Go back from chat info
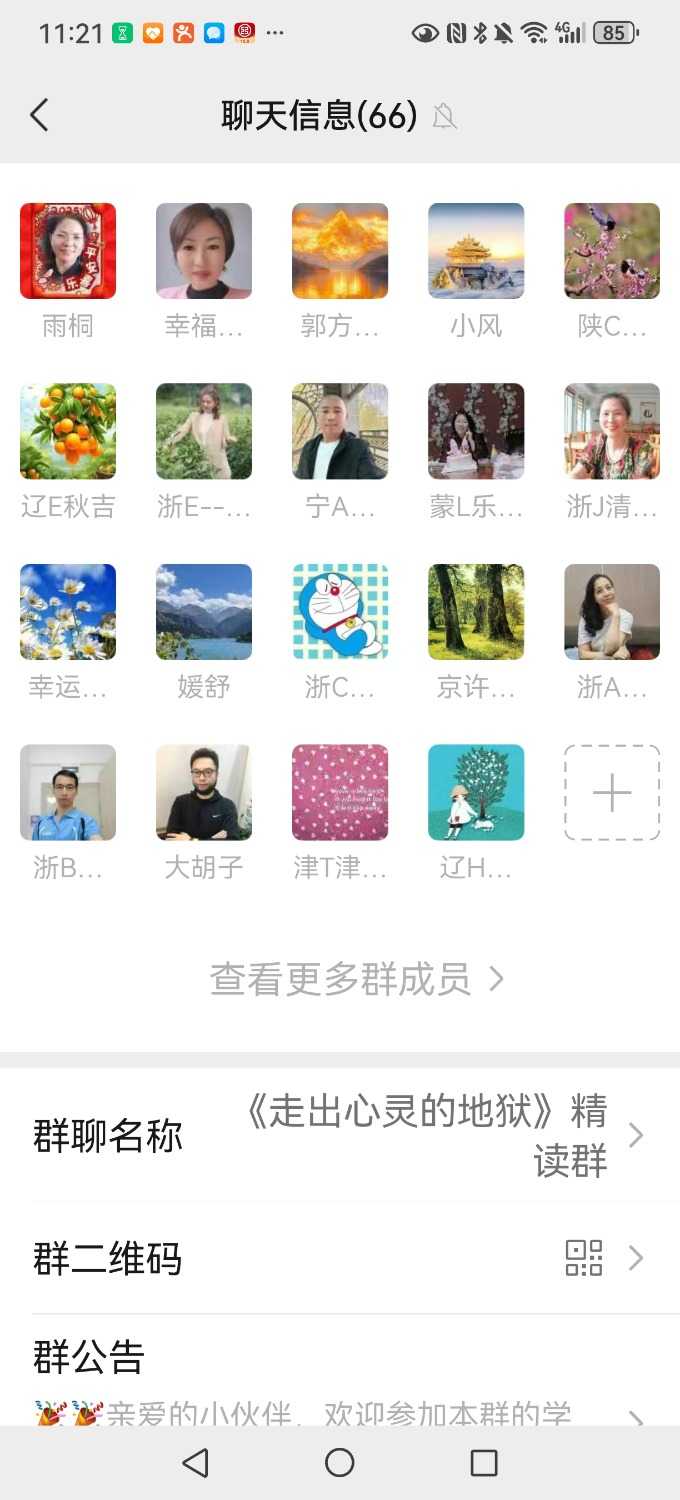Screen dimensions: 680x1500 point(39,116)
